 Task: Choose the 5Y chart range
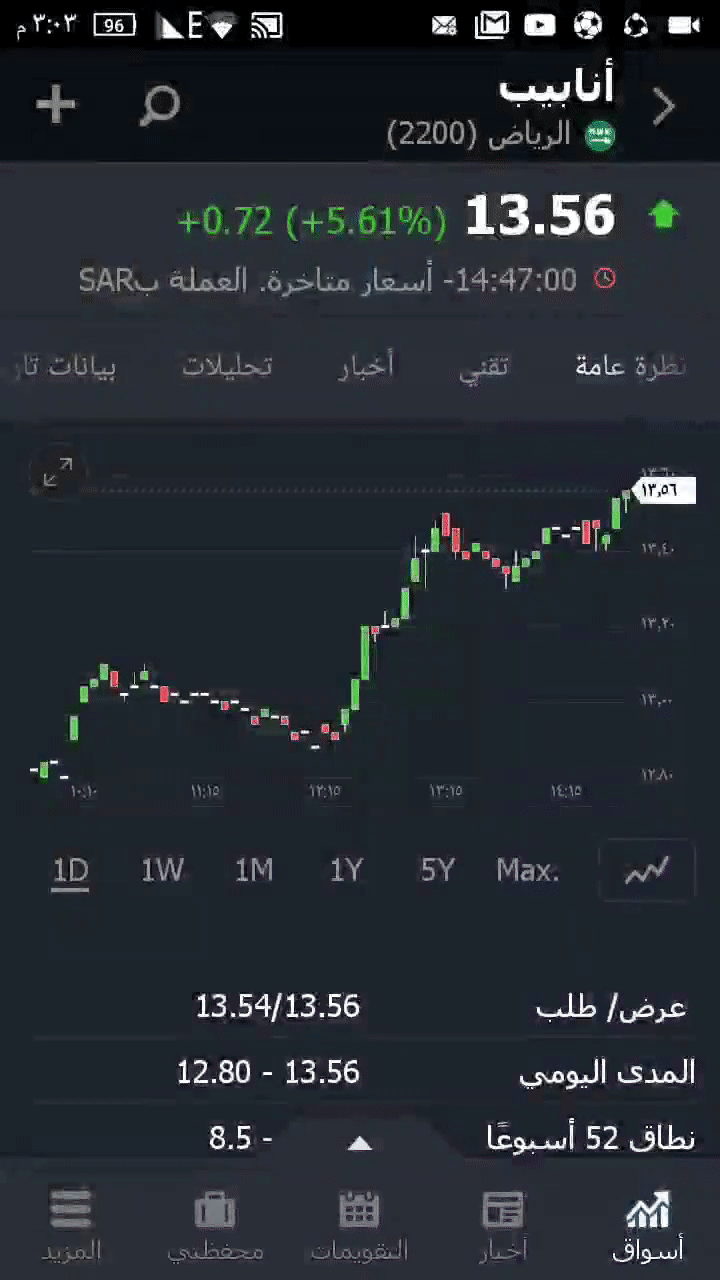[438, 871]
